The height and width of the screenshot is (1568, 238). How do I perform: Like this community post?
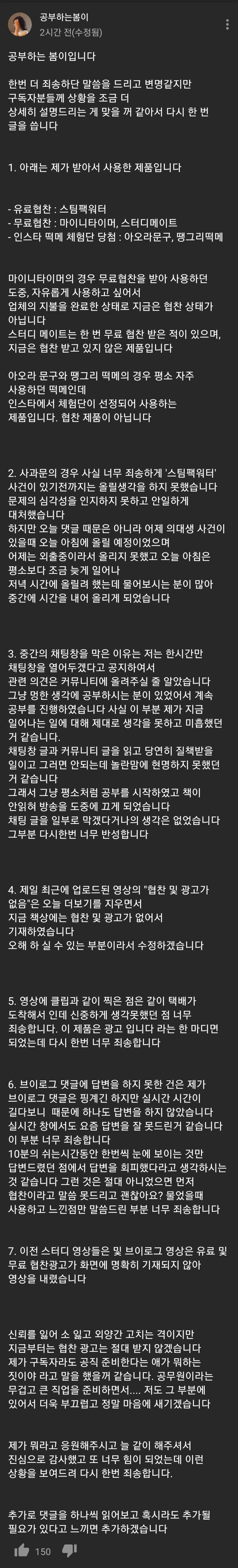(21, 1550)
